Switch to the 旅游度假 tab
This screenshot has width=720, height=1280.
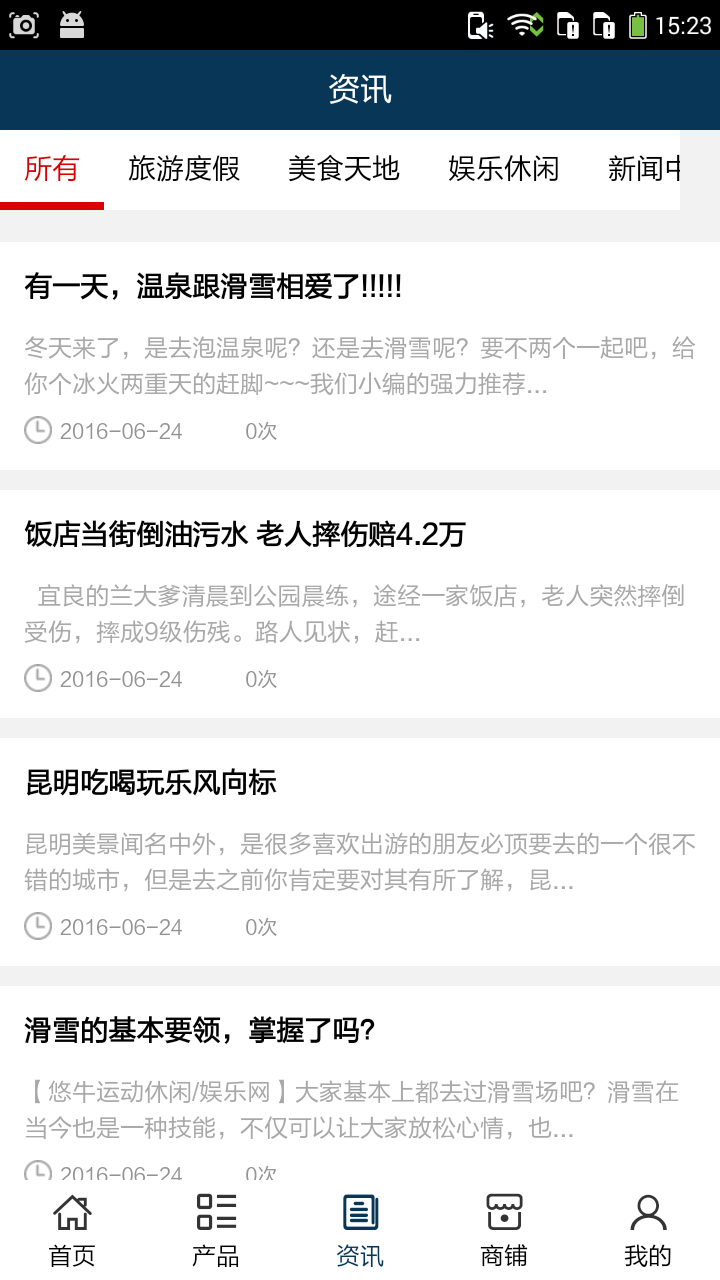184,169
